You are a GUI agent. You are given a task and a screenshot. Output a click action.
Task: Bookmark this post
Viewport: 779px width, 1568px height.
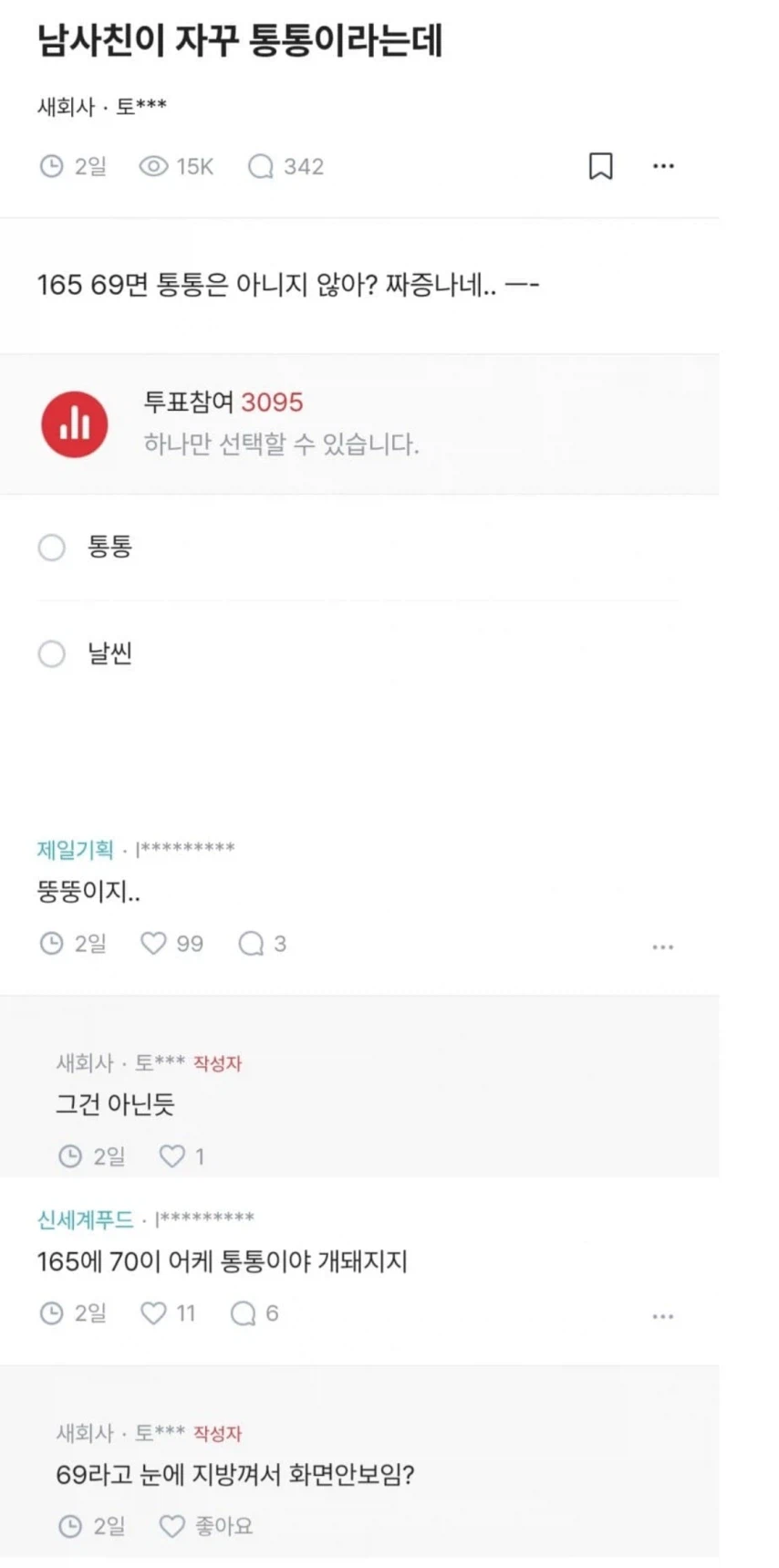[x=601, y=165]
